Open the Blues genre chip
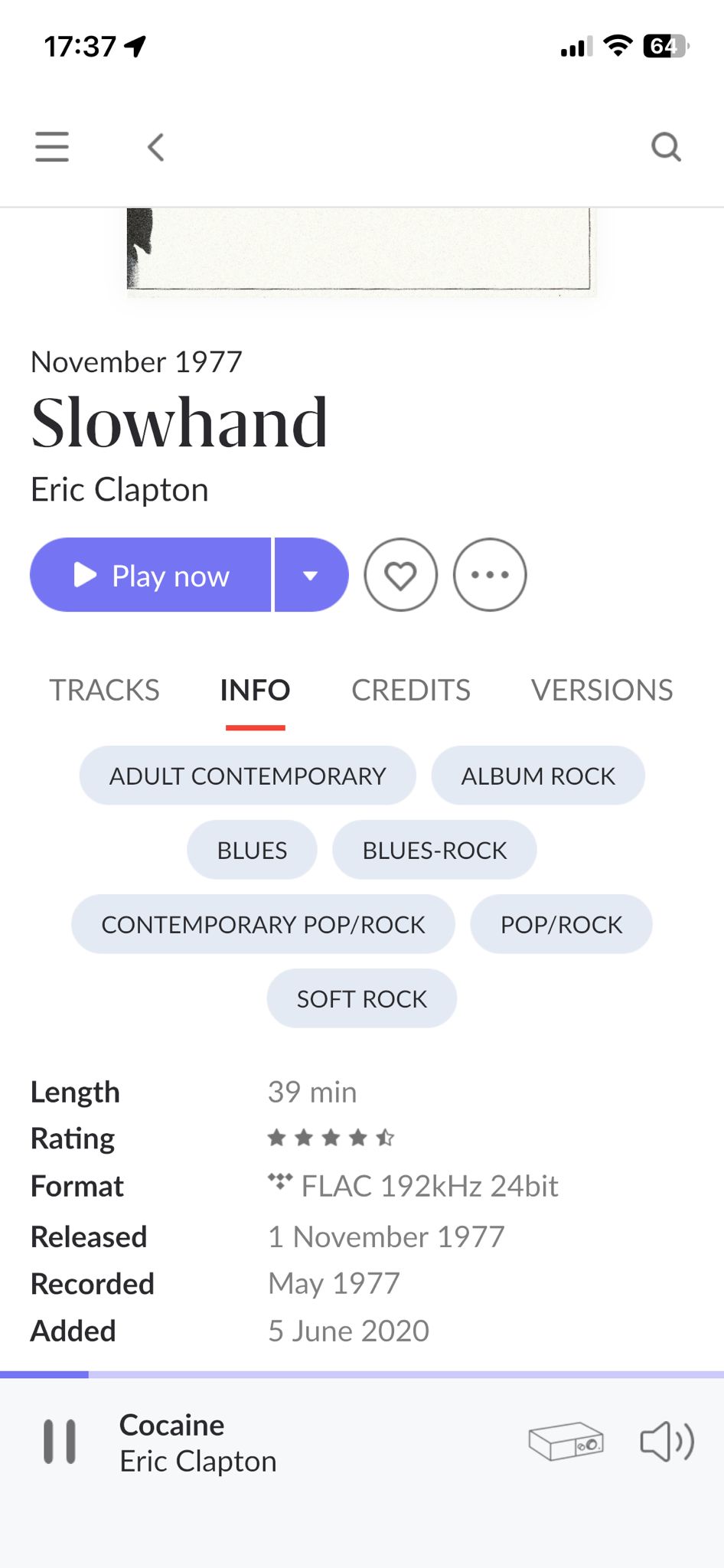This screenshot has height=1568, width=724. tap(252, 850)
